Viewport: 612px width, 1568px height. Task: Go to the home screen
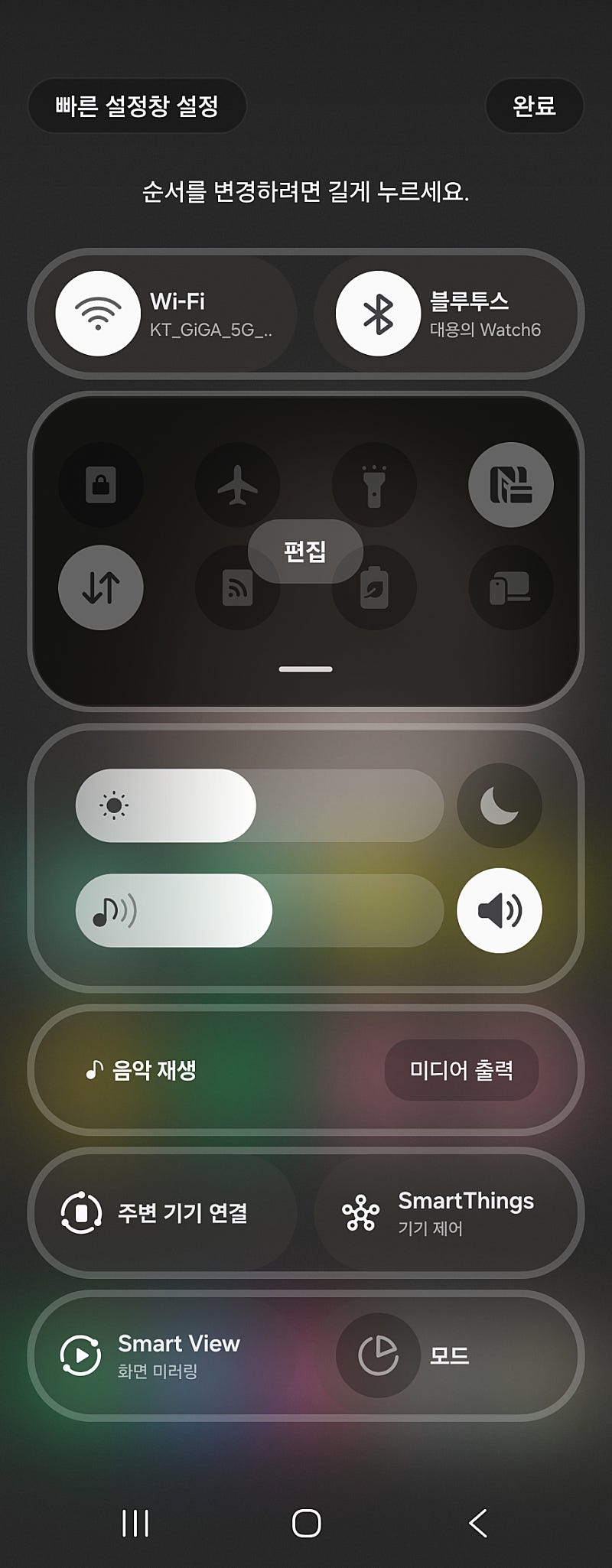(x=306, y=1523)
